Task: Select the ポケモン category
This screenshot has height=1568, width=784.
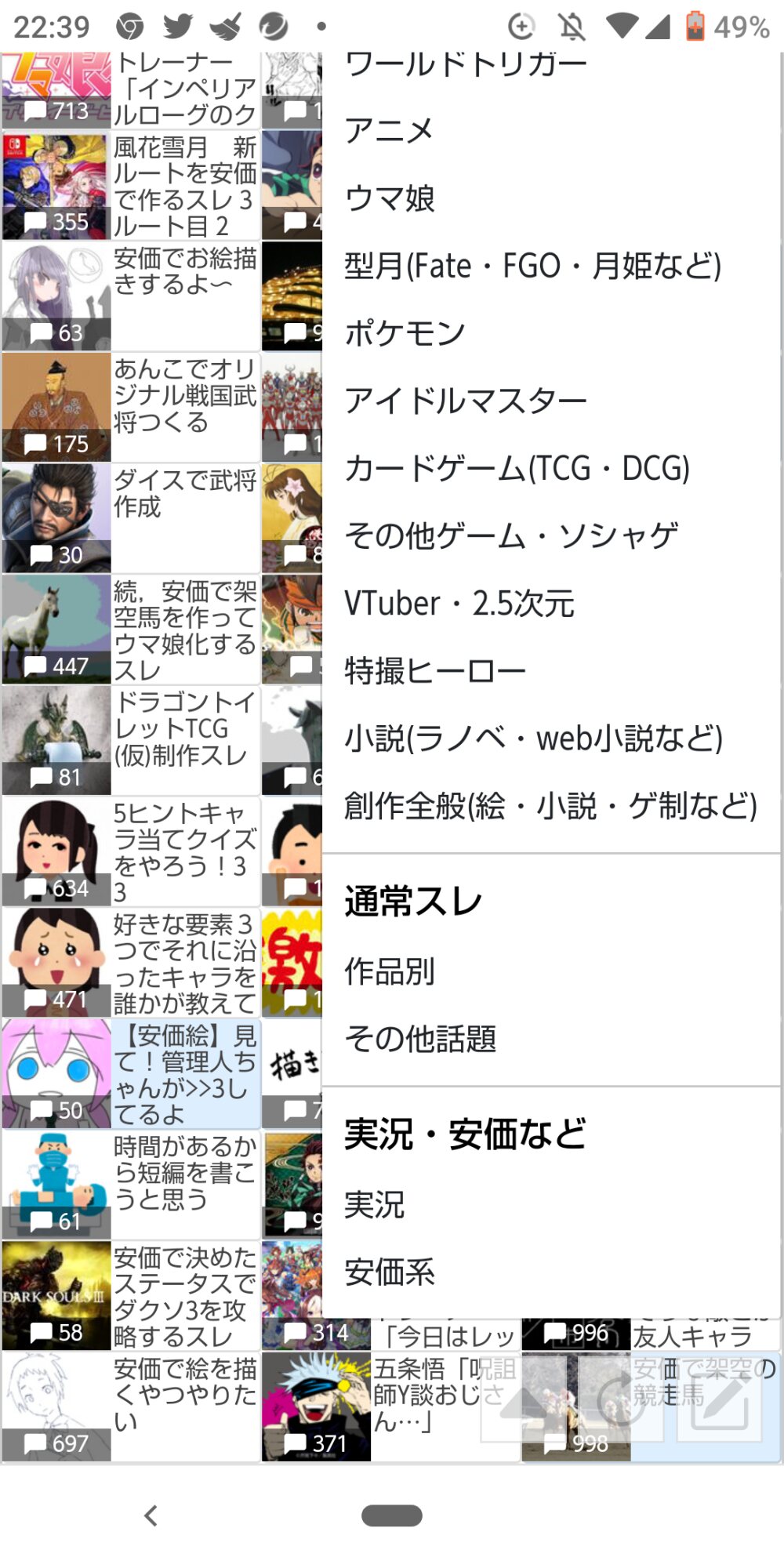Action: click(x=550, y=333)
